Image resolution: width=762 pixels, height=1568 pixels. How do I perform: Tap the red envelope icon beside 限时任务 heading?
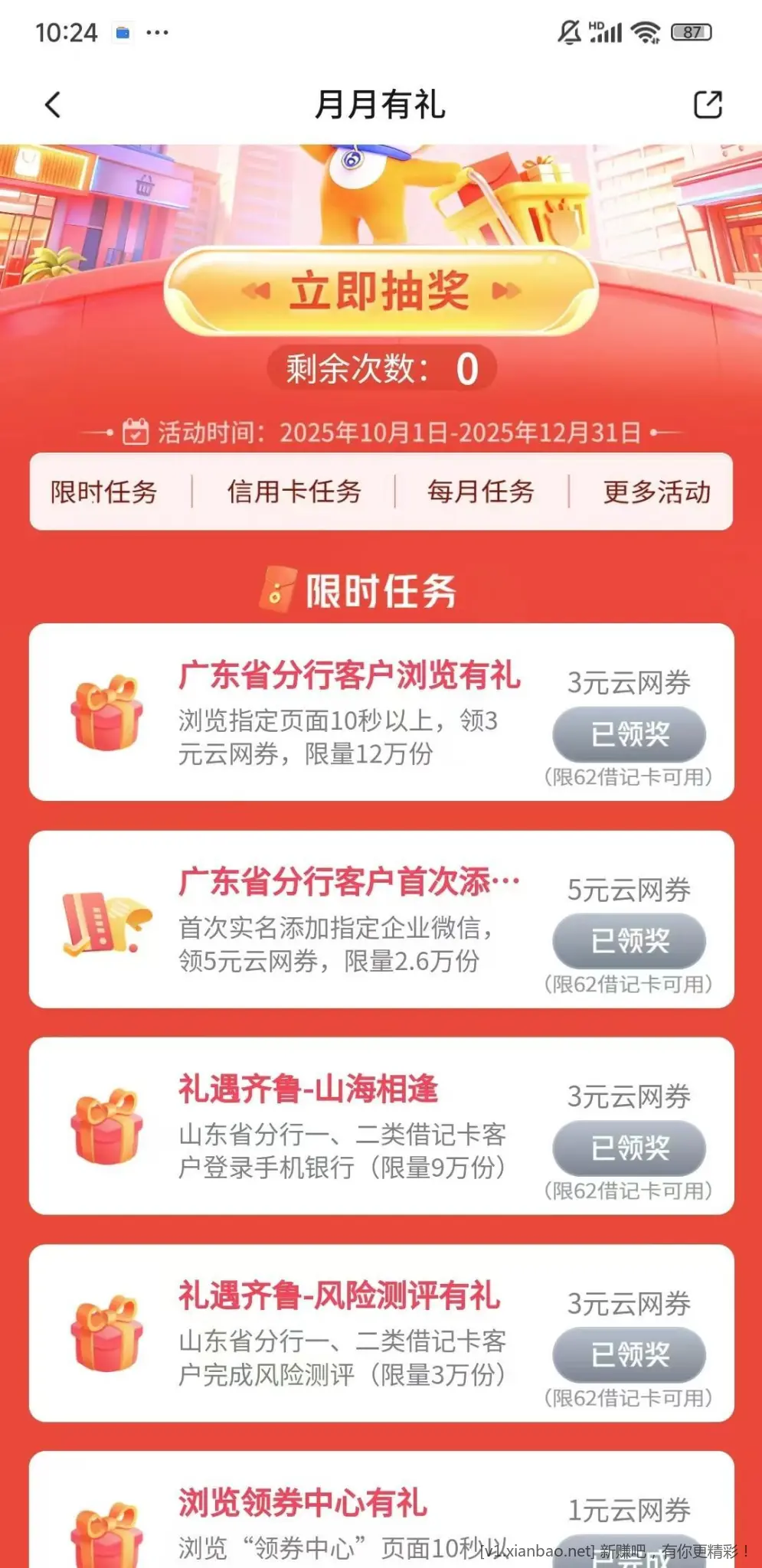(278, 590)
